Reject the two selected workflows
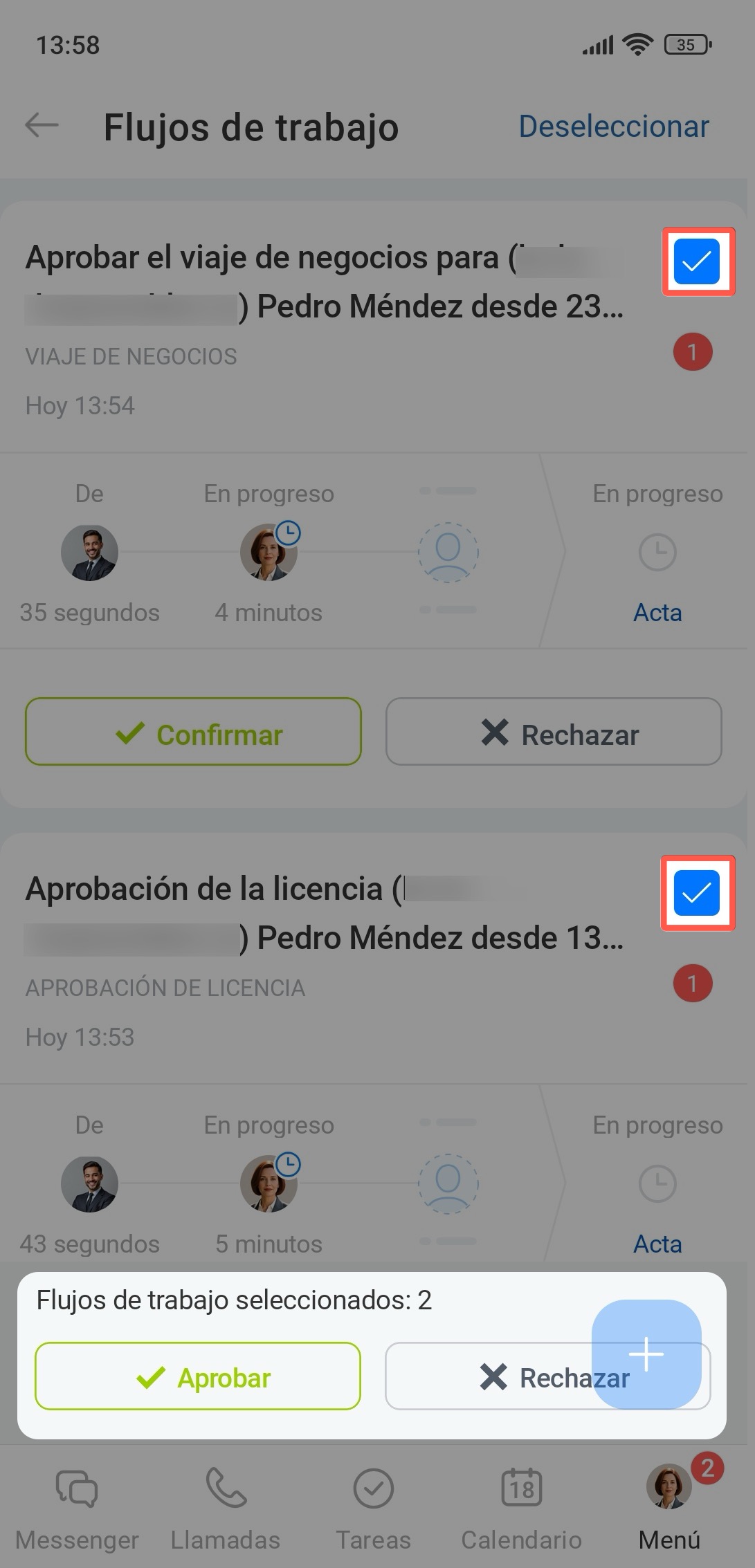Viewport: 755px width, 1568px height. (484, 1376)
